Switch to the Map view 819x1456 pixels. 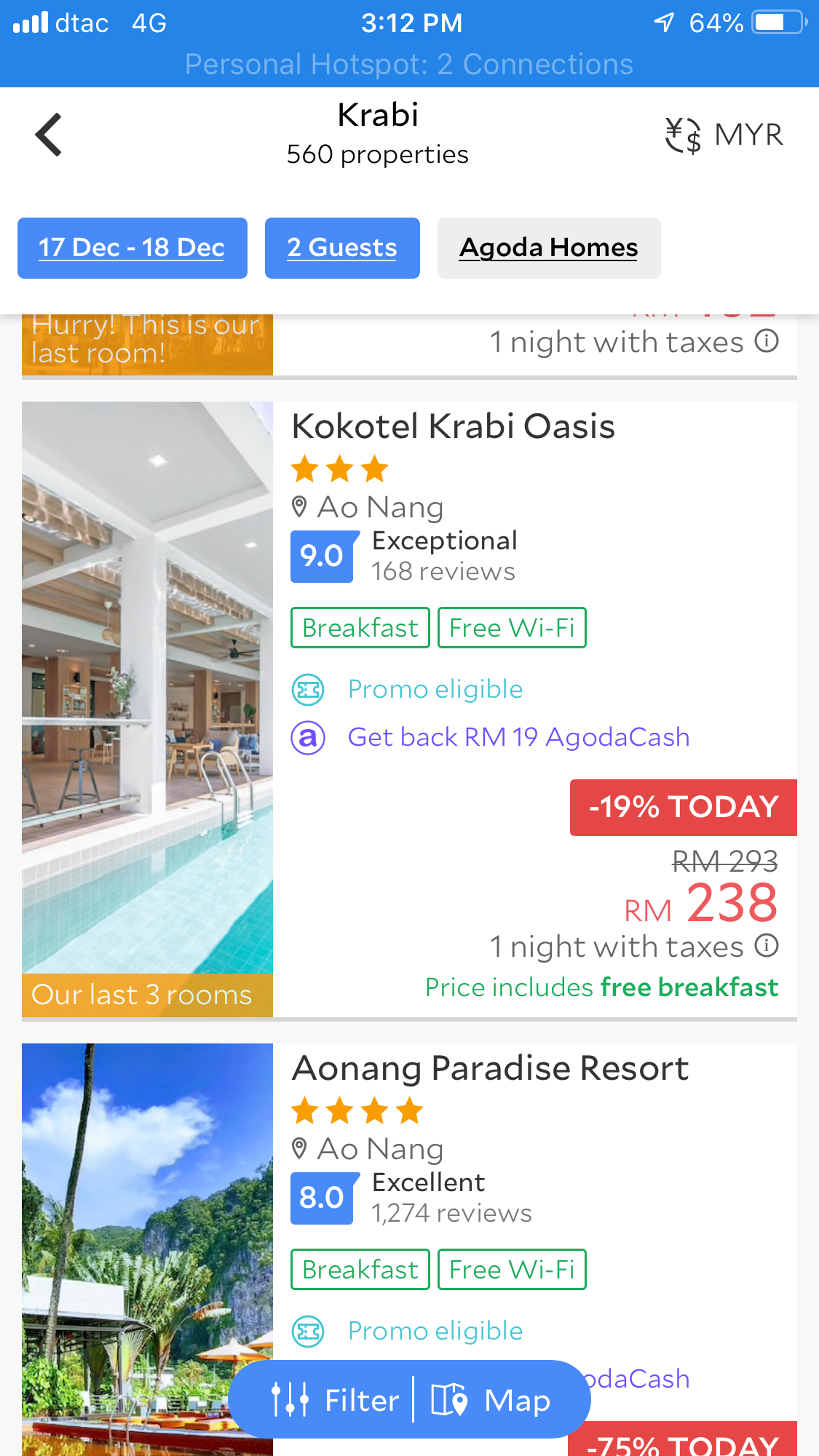491,1400
